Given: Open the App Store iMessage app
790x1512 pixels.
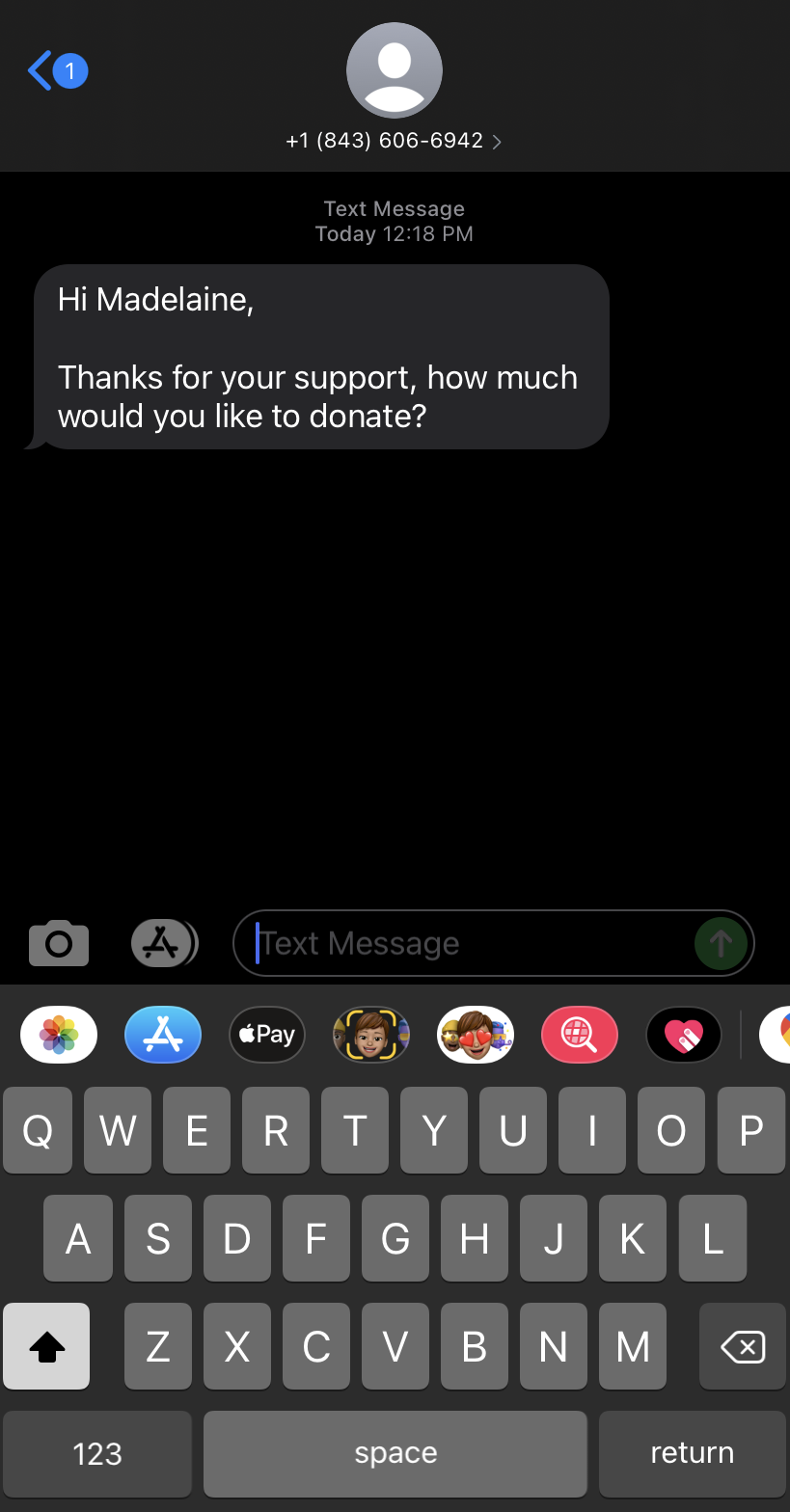Looking at the screenshot, I should pos(163,1035).
